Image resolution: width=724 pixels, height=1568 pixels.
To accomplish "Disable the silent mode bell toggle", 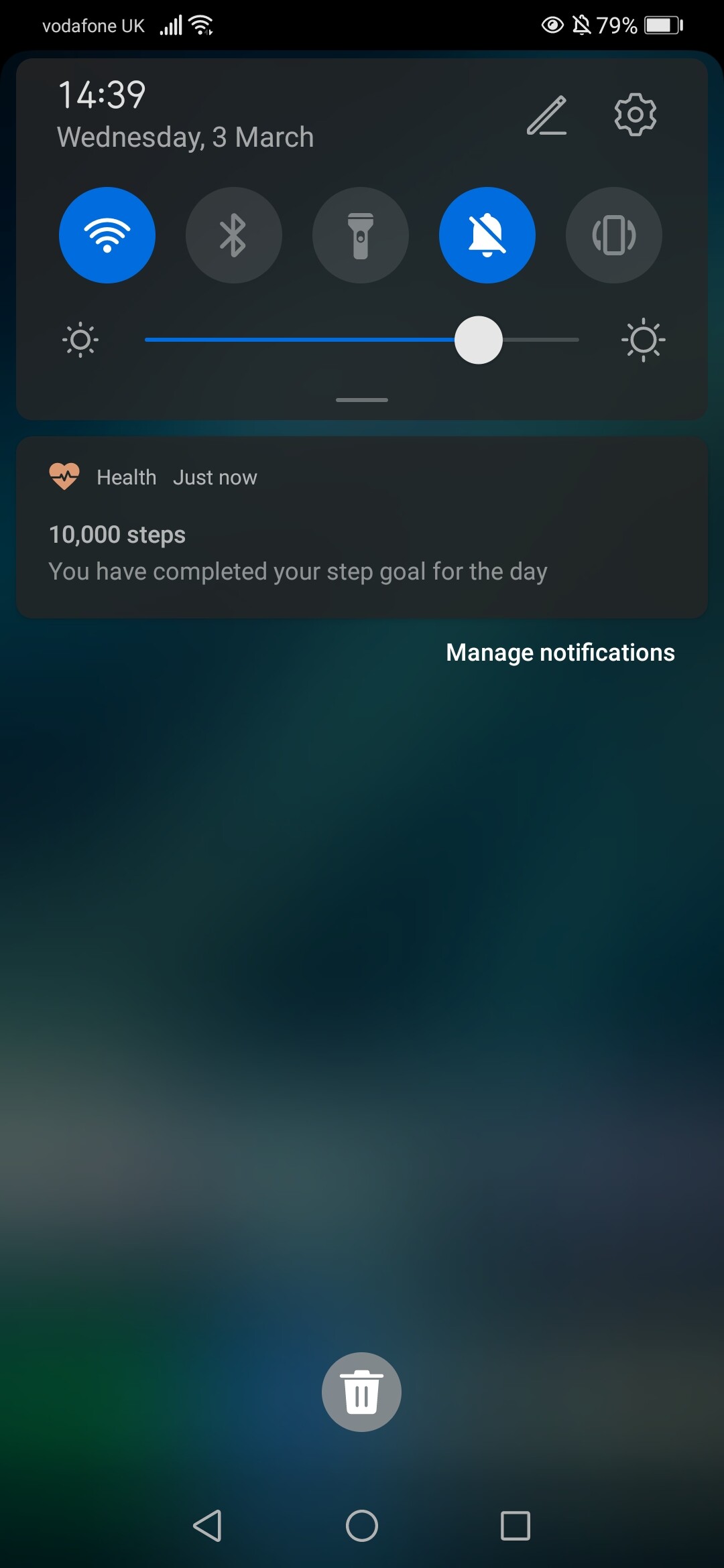I will (487, 235).
